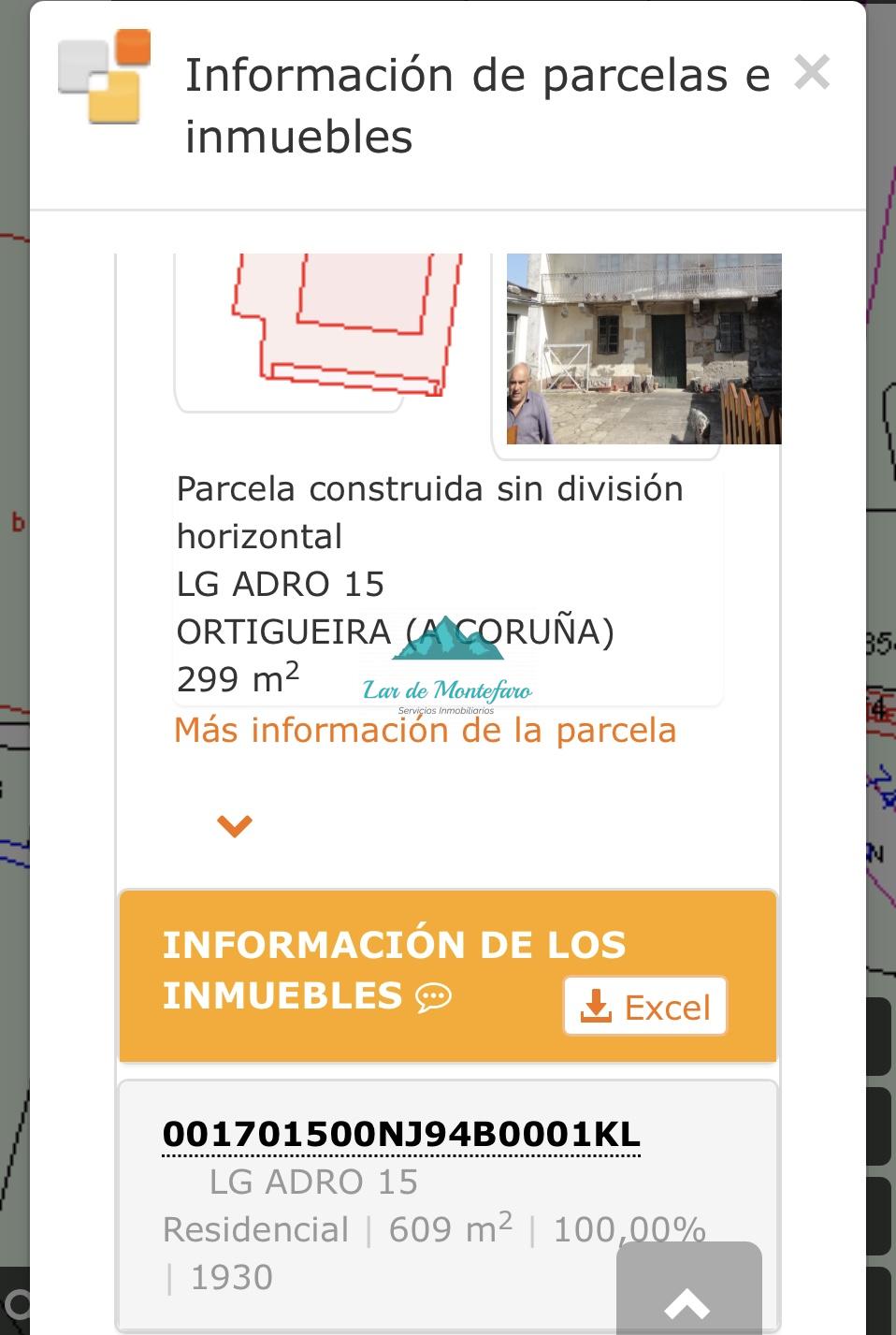Open cadastral reference 001701500NJ94B0001KL
This screenshot has height=1335, width=896.
click(x=401, y=1134)
